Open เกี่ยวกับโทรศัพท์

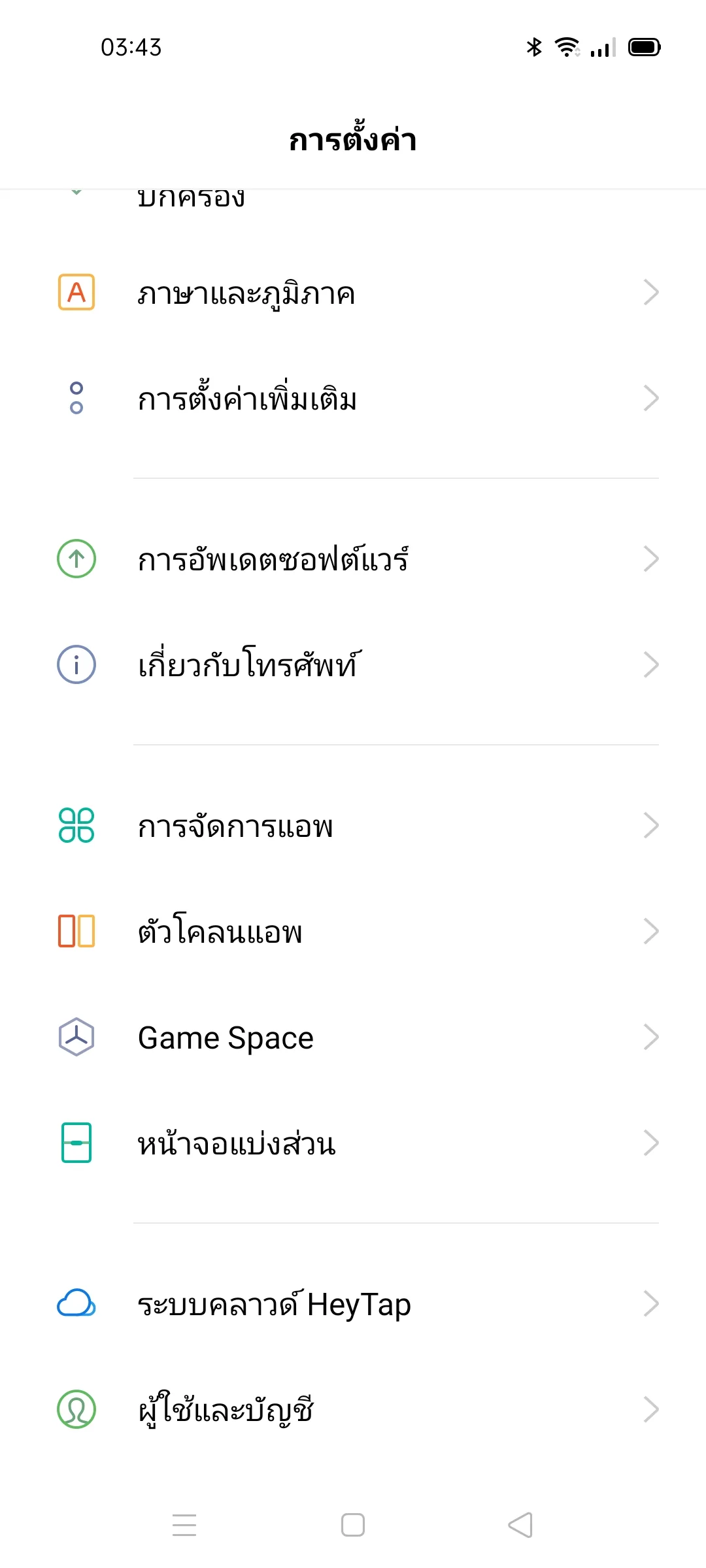tap(353, 665)
